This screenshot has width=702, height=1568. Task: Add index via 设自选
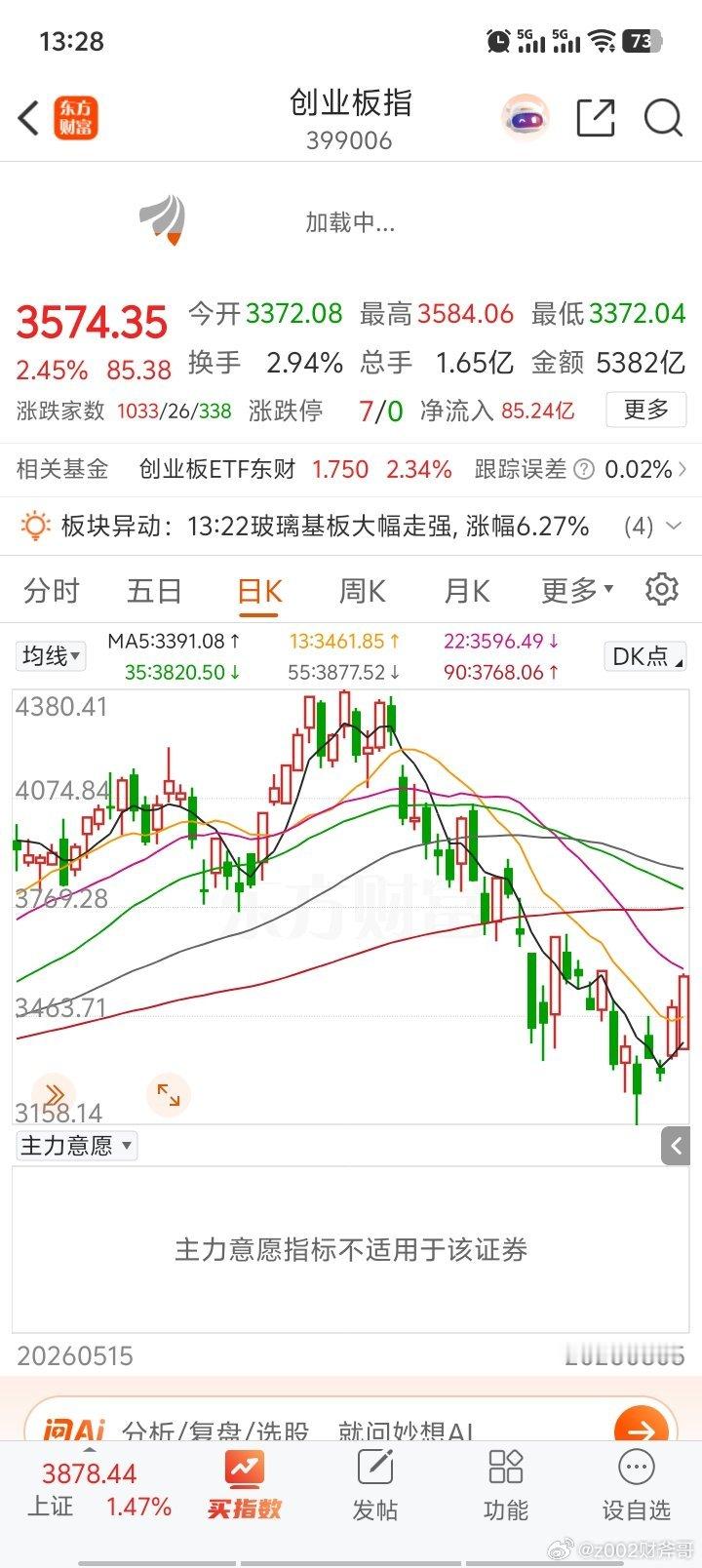tap(637, 1486)
